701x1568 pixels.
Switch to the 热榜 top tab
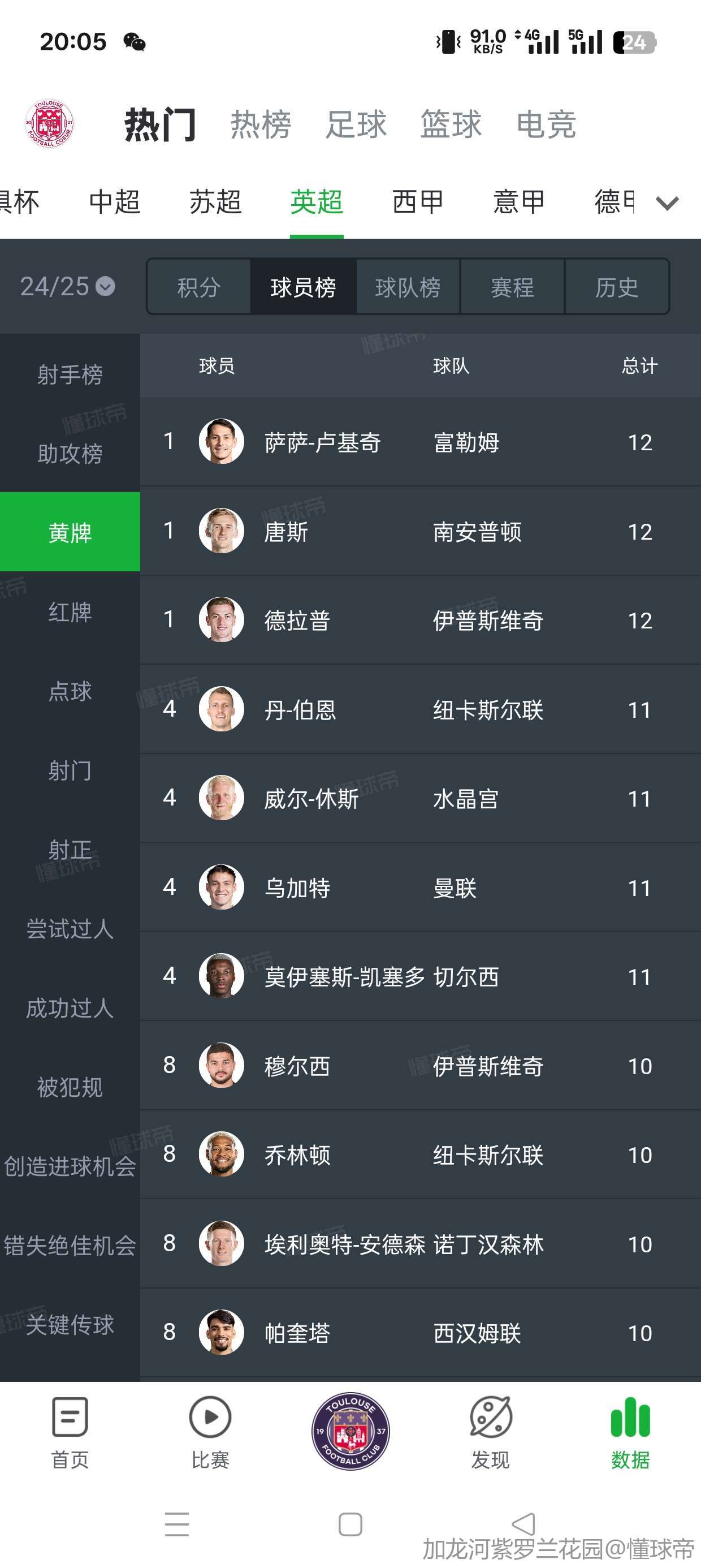point(261,124)
